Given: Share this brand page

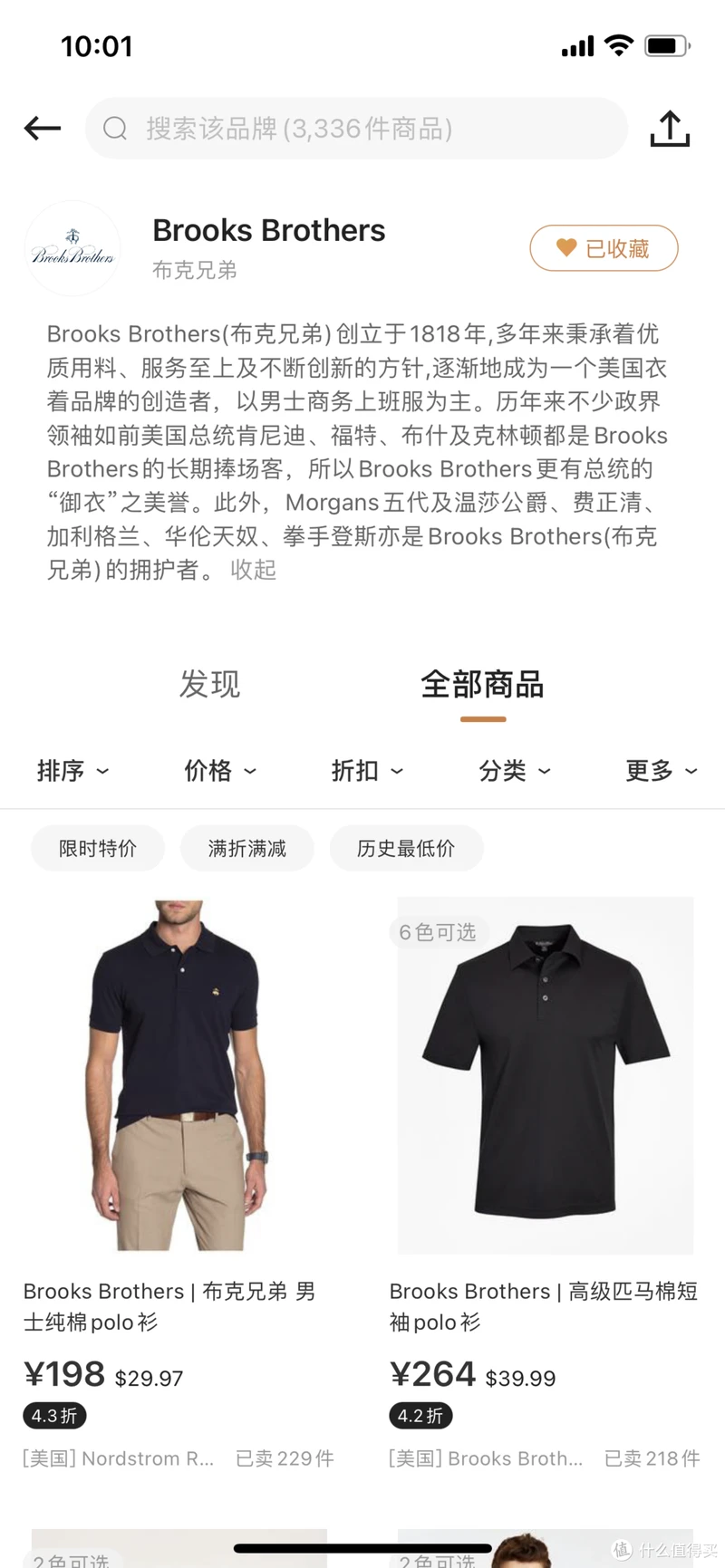Looking at the screenshot, I should (670, 129).
